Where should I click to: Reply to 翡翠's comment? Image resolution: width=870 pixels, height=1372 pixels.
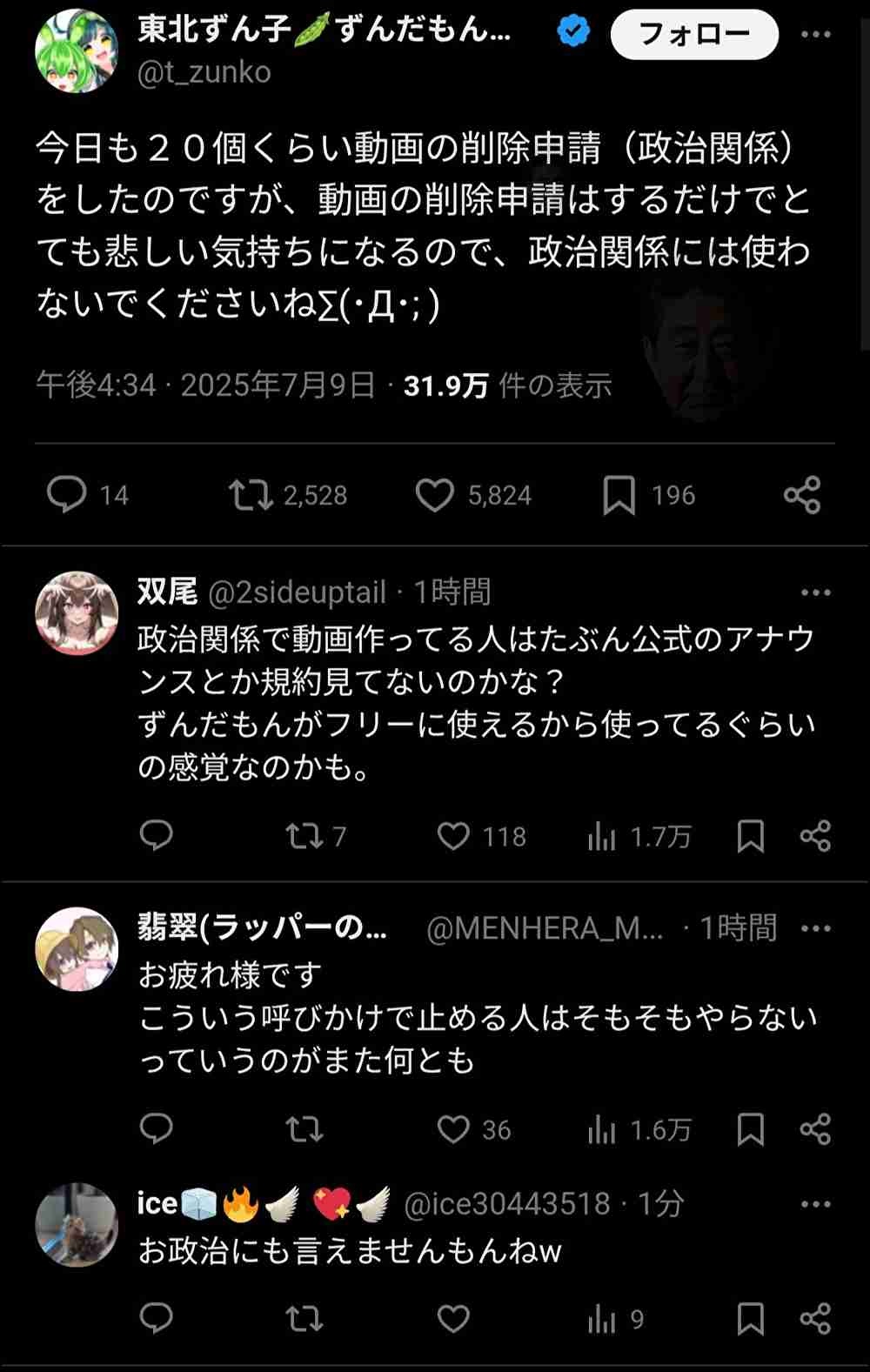(x=157, y=1129)
